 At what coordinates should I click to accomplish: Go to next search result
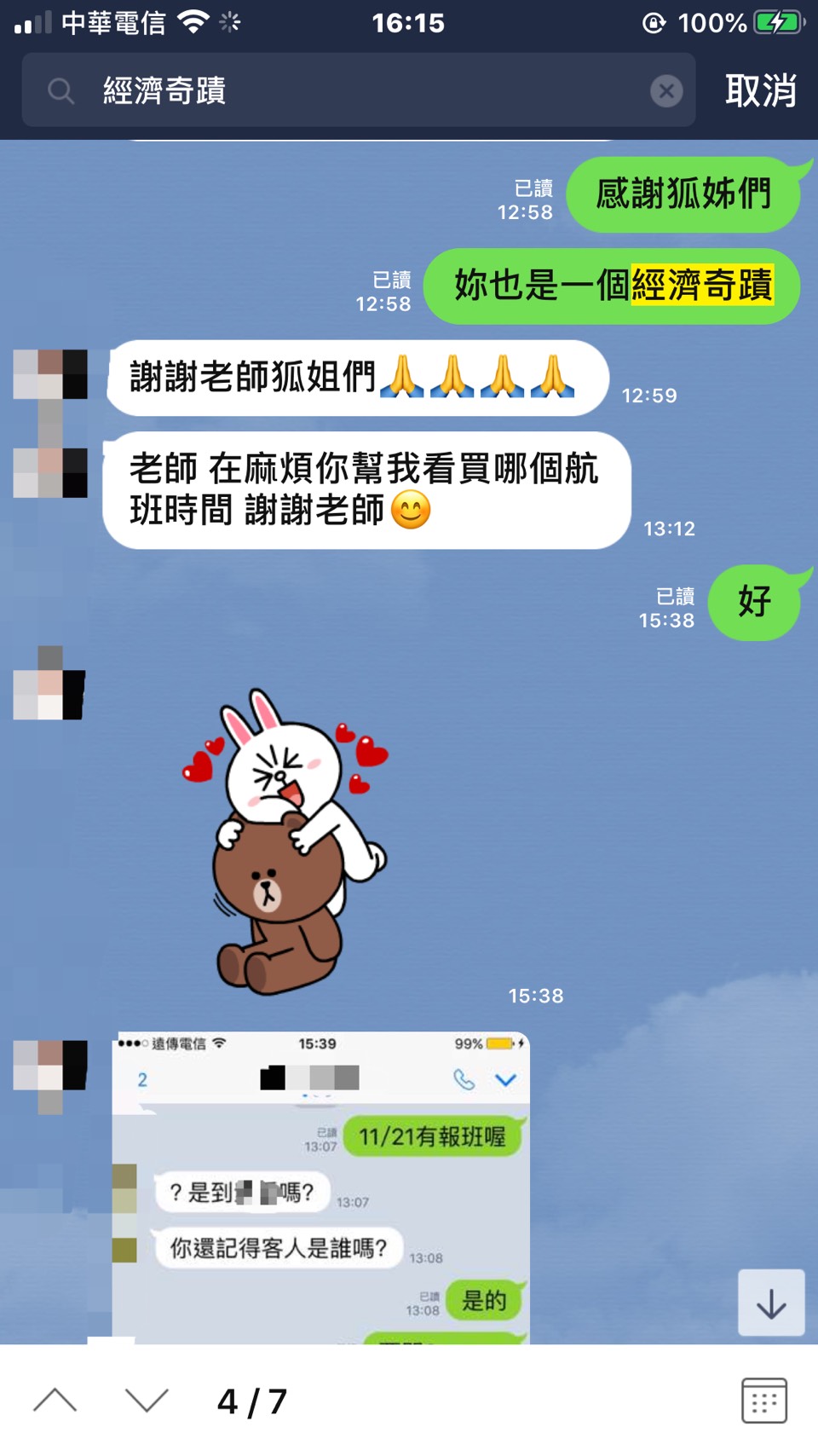147,1401
